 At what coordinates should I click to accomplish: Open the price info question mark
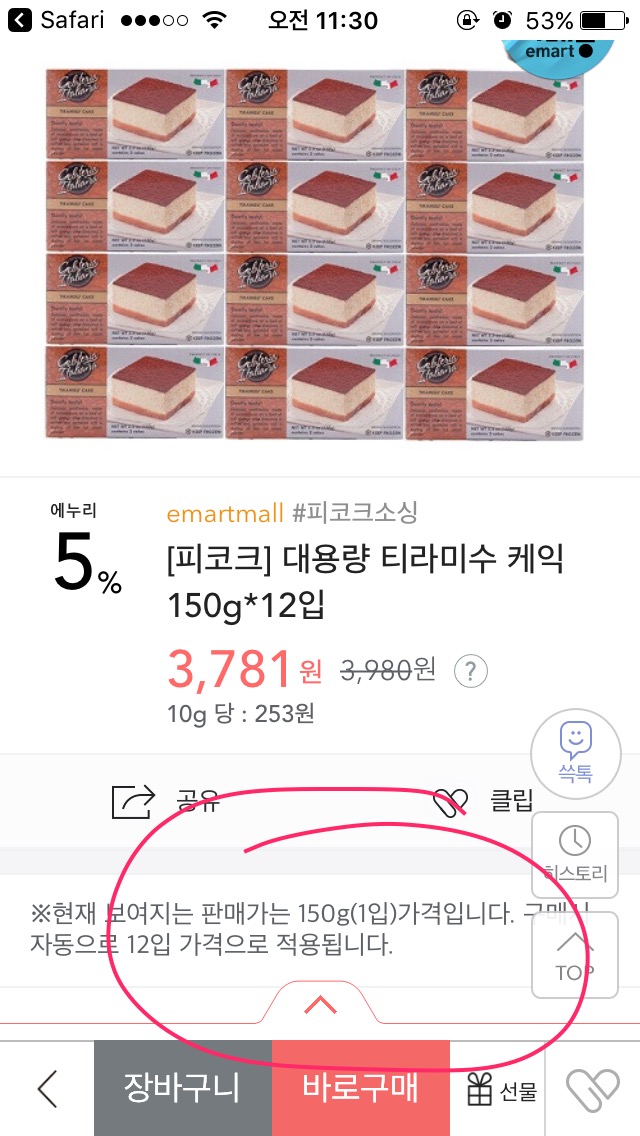[471, 671]
